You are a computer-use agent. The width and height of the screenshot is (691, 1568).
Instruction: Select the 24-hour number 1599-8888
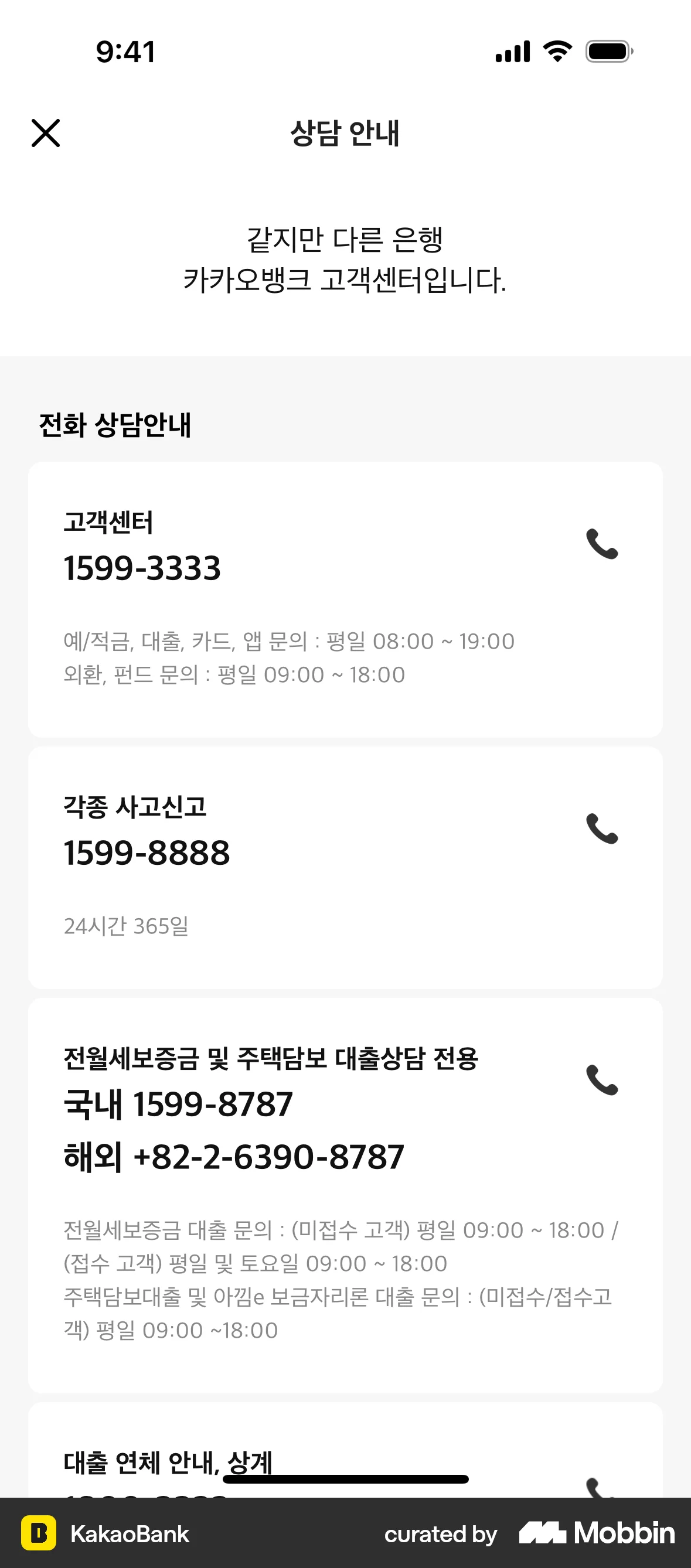pyautogui.click(x=146, y=852)
